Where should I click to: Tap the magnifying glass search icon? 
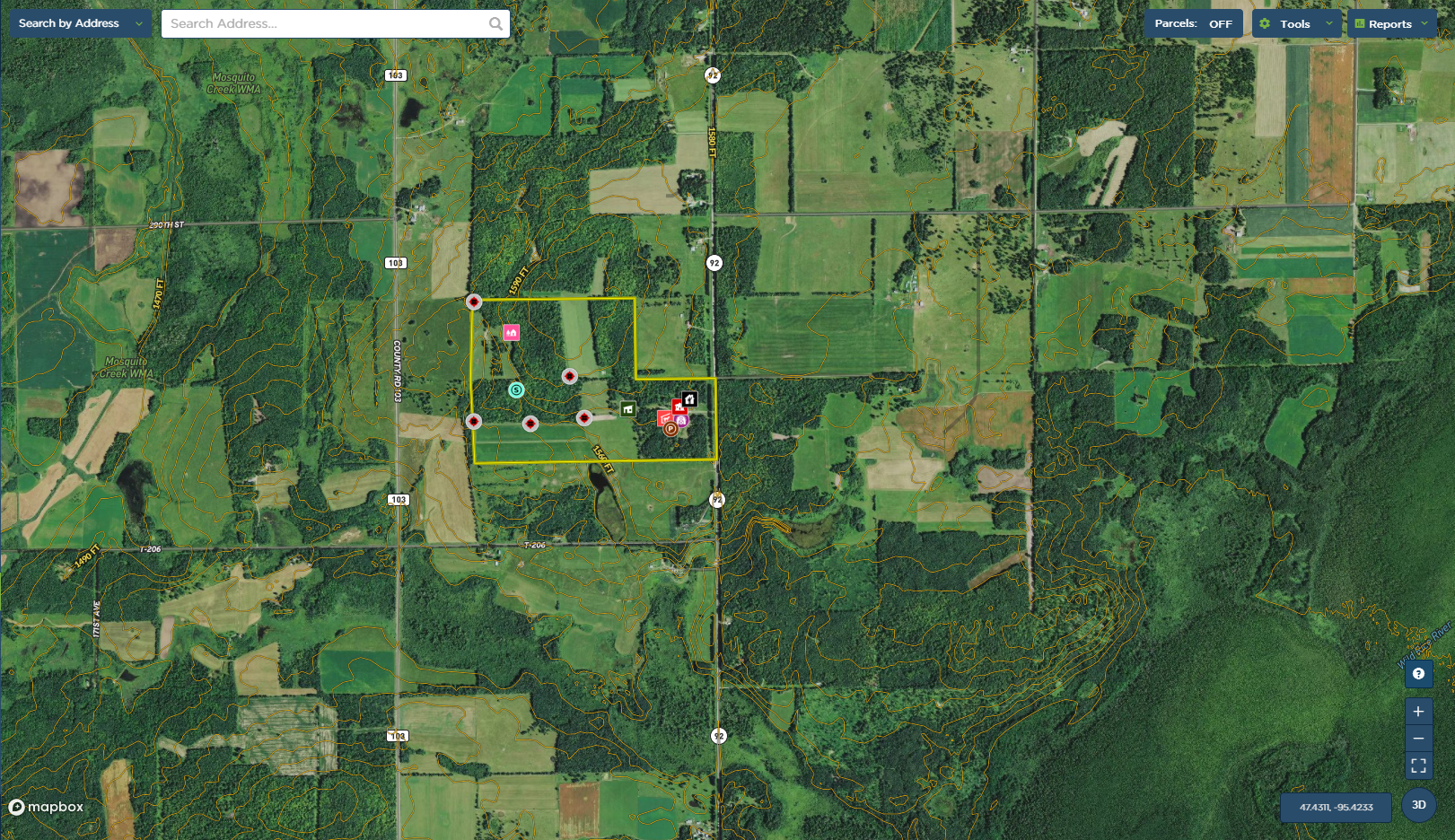pyautogui.click(x=495, y=24)
